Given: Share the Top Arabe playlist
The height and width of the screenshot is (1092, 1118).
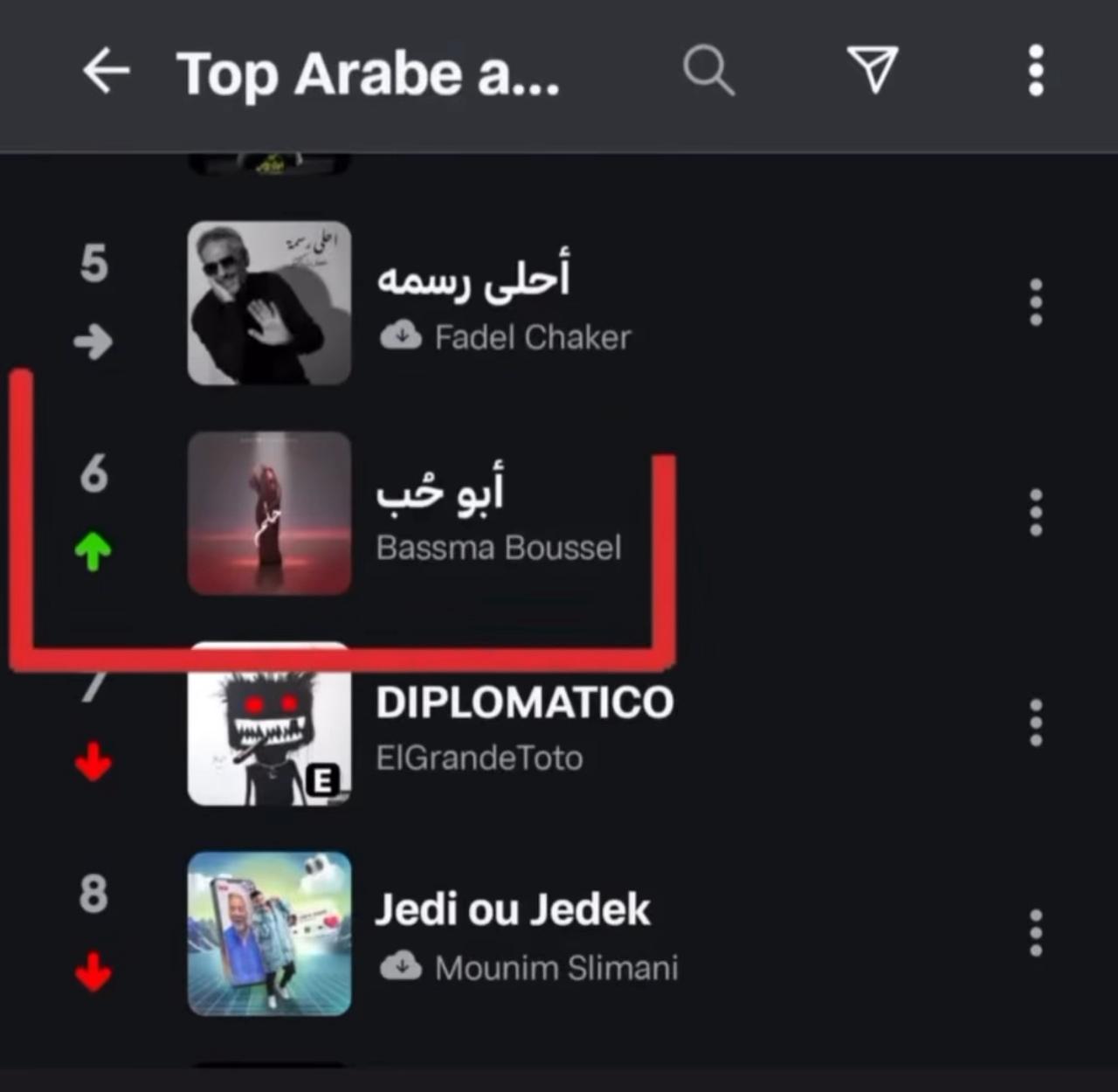Looking at the screenshot, I should (x=873, y=70).
